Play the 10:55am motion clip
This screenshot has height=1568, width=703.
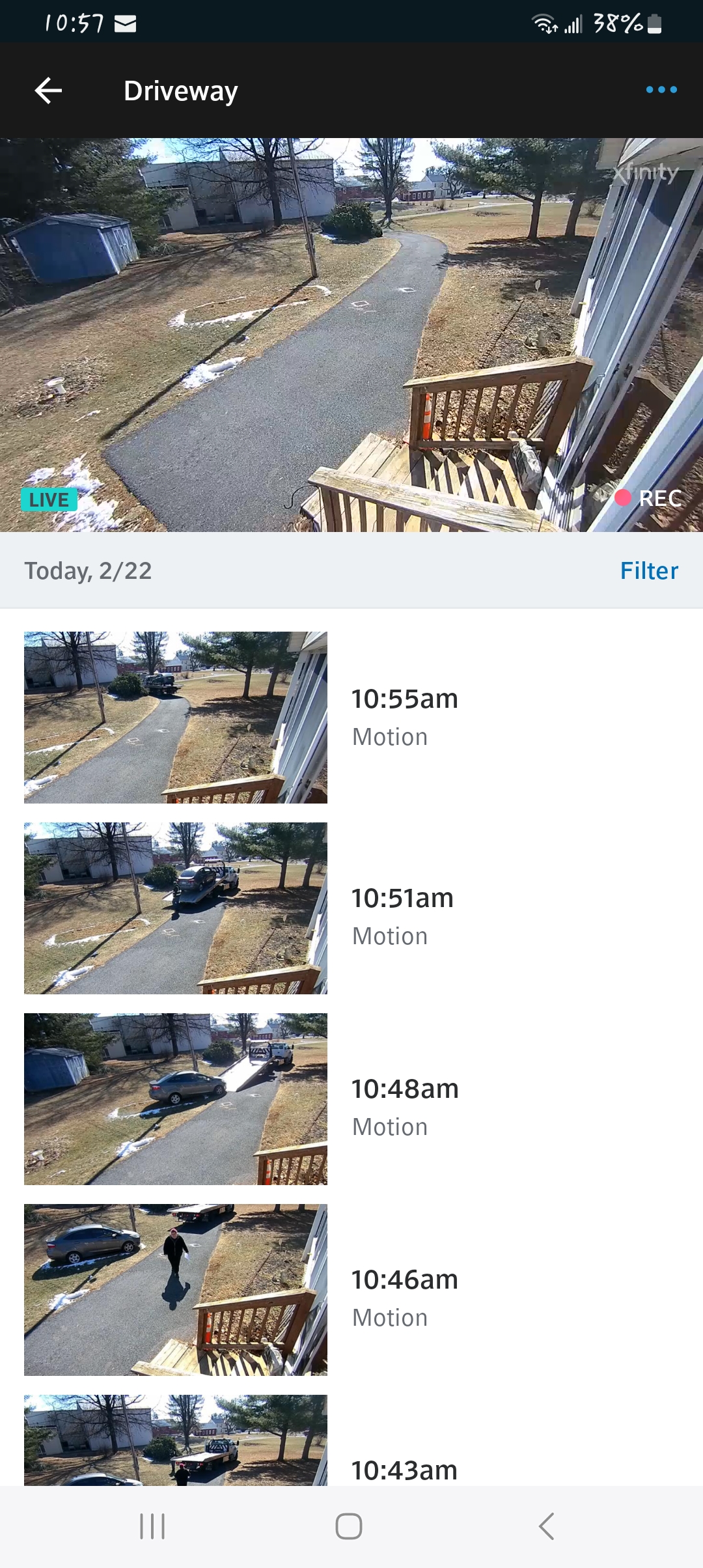click(176, 717)
